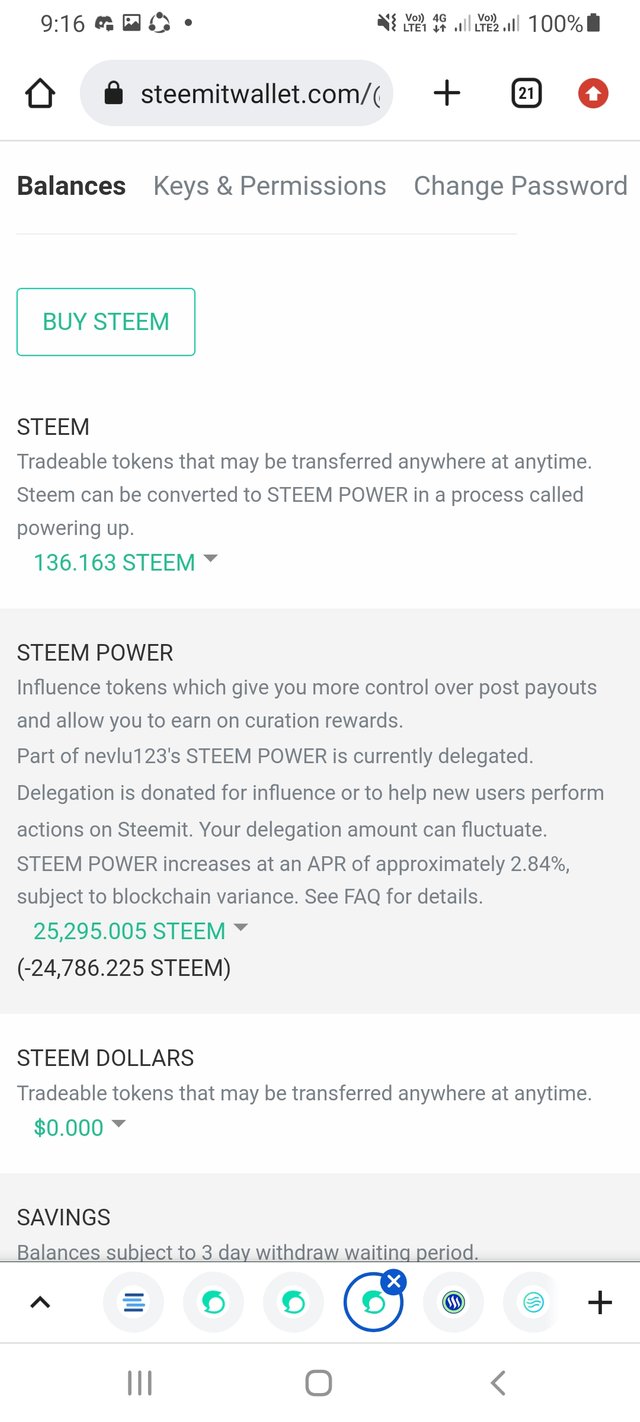Go back with the system back button
Image resolution: width=640 pixels, height=1422 pixels.
point(498,1383)
